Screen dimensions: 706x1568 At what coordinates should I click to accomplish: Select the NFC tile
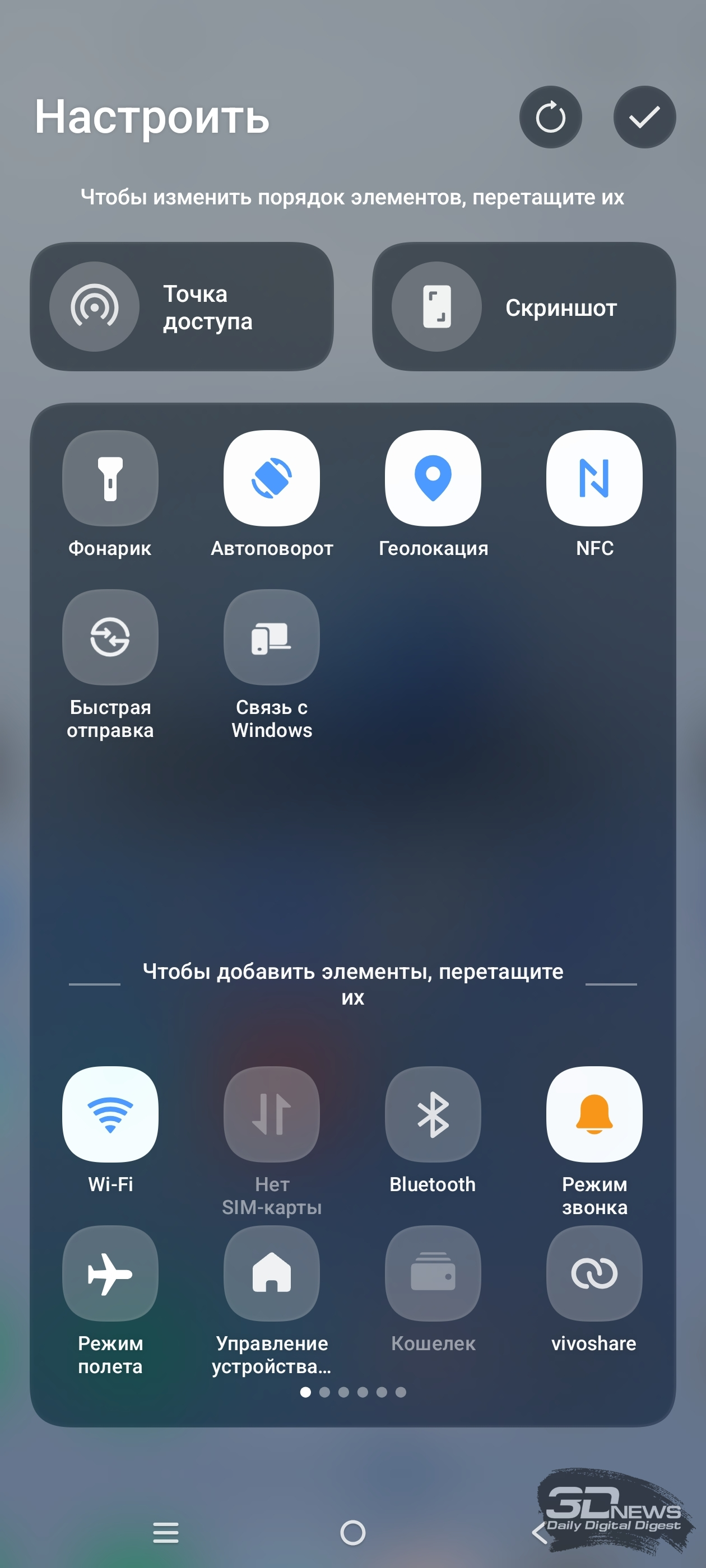(594, 478)
